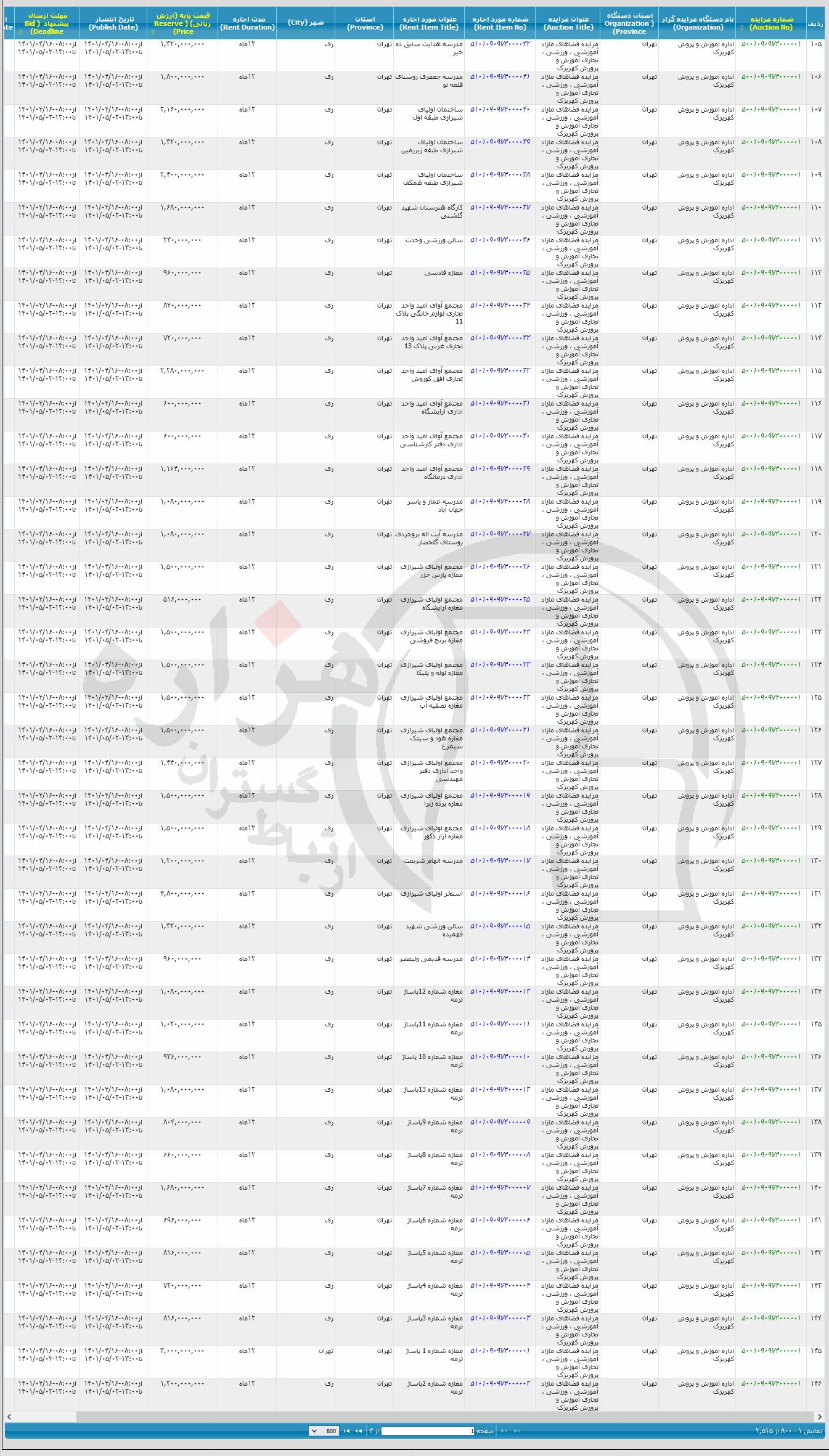Open rent item number link for سالن ورزشی وحدت
The height and width of the screenshot is (1456, 829).
pyautogui.click(x=500, y=240)
